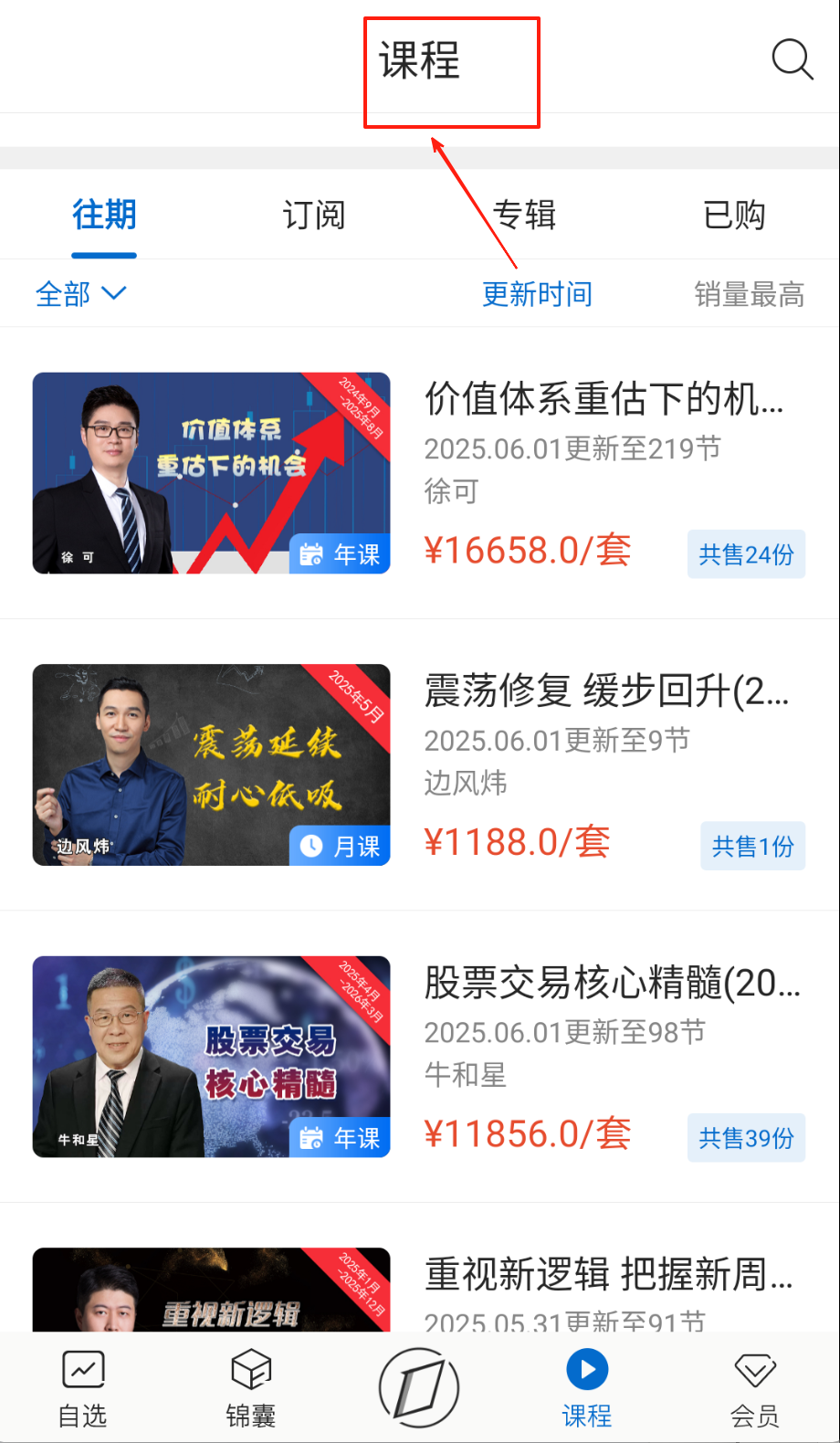Image resolution: width=840 pixels, height=1443 pixels.
Task: Sort courses by 销量最高
Action: [749, 294]
